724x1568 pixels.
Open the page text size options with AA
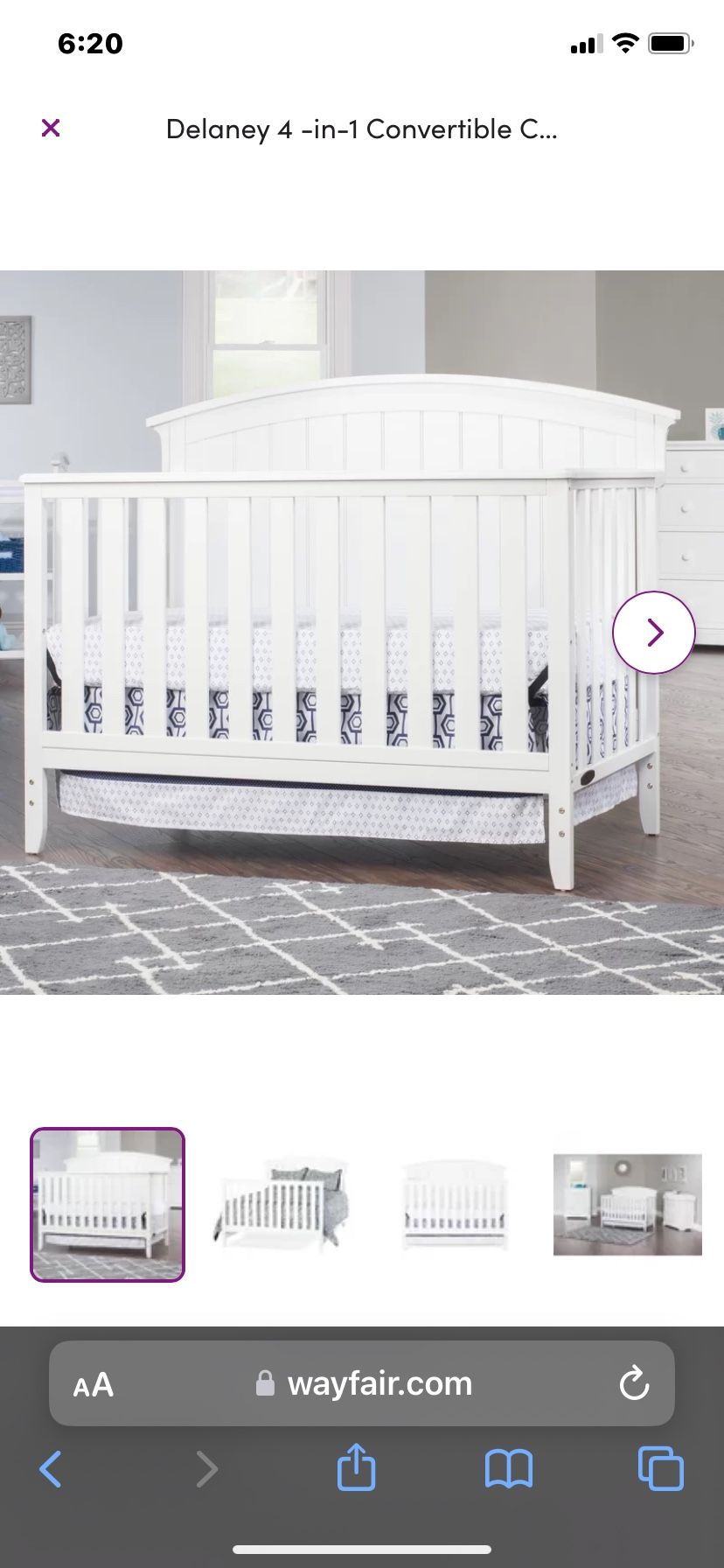92,1384
